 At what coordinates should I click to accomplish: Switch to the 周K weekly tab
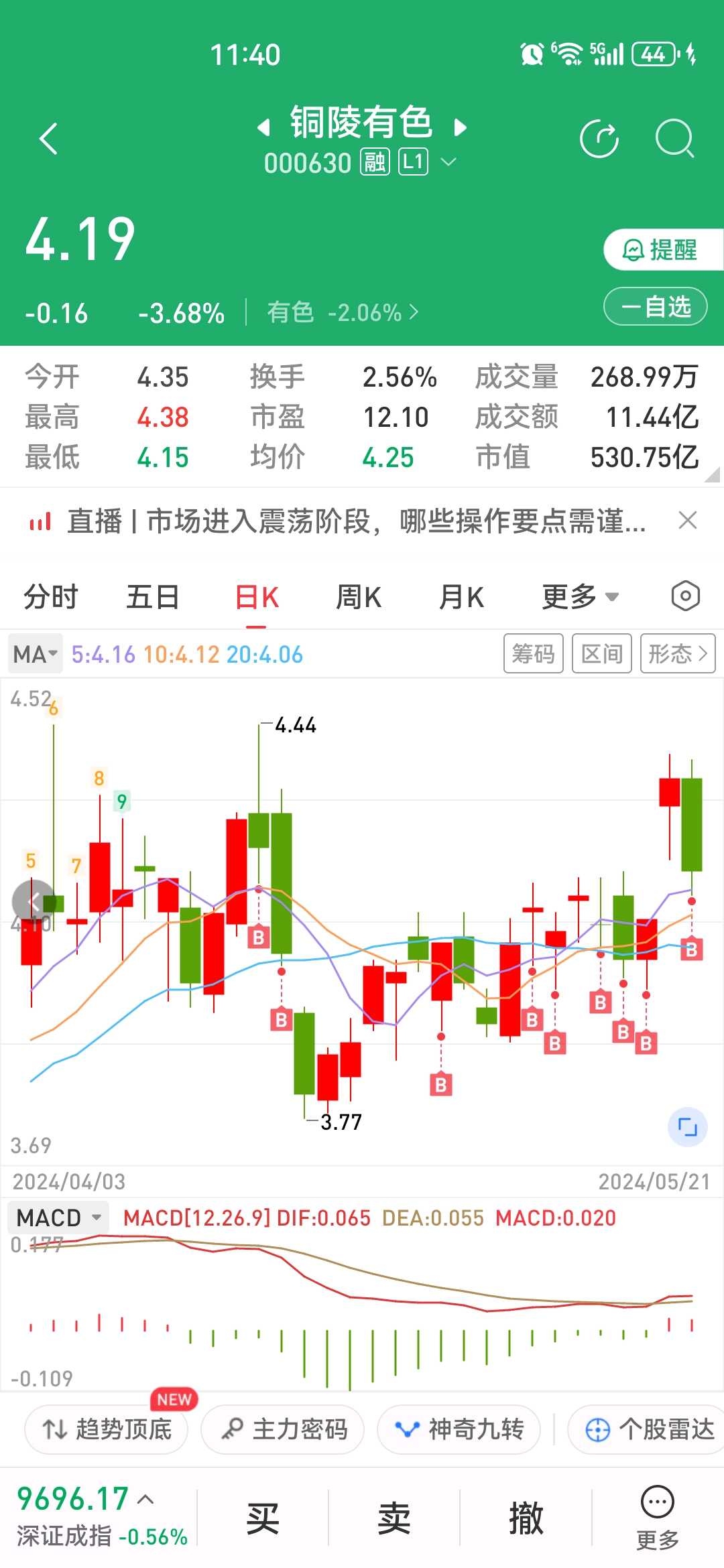tap(359, 596)
